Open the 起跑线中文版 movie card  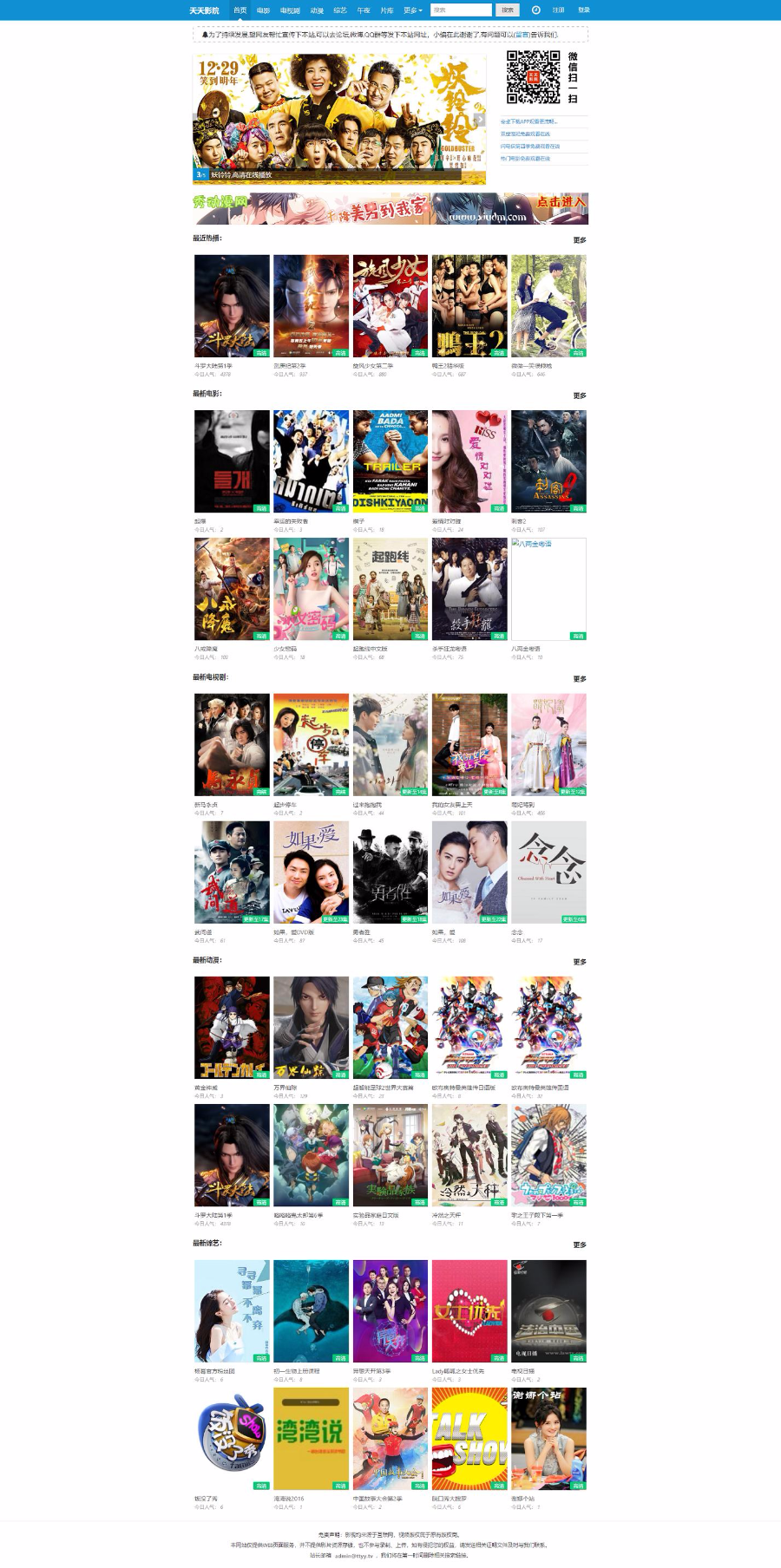click(x=390, y=589)
